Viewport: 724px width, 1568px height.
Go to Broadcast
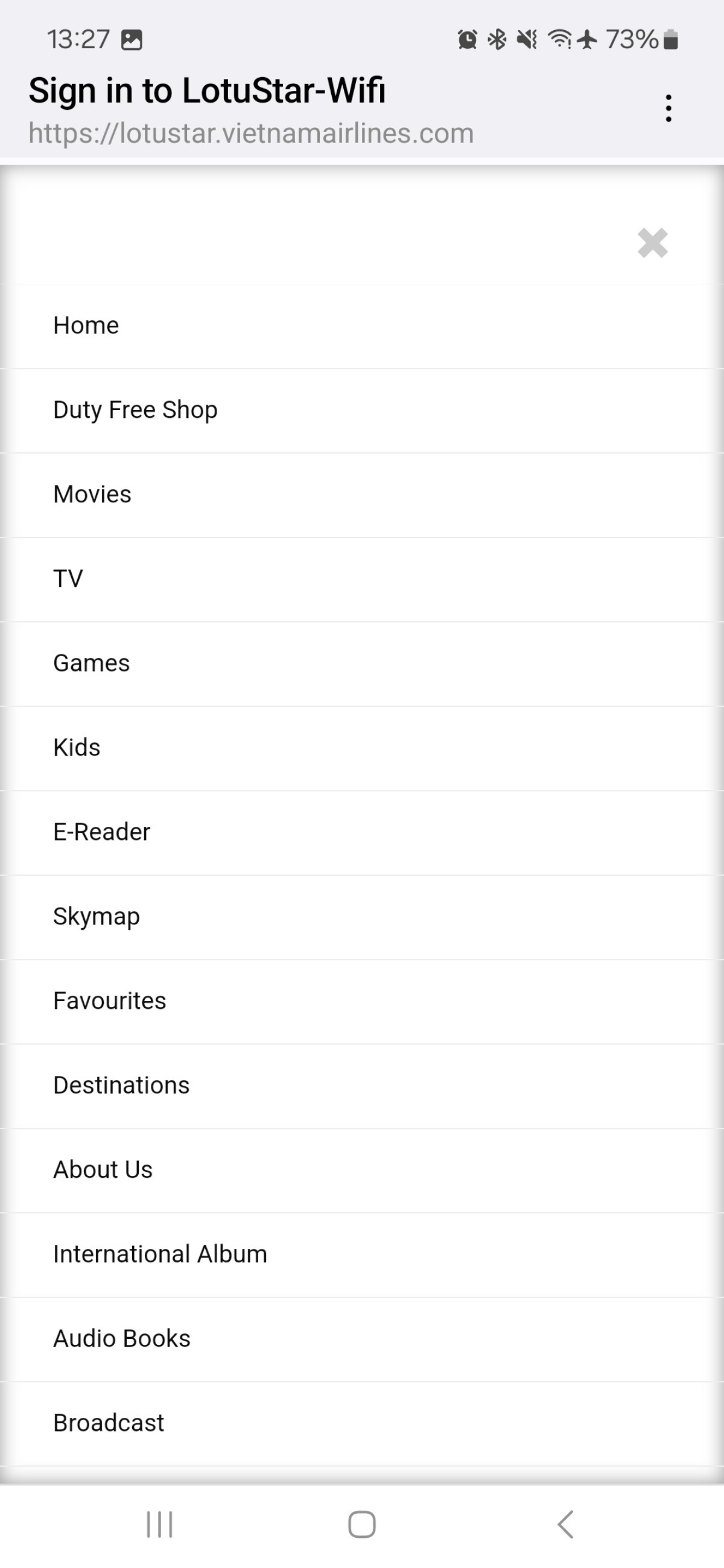click(109, 1423)
